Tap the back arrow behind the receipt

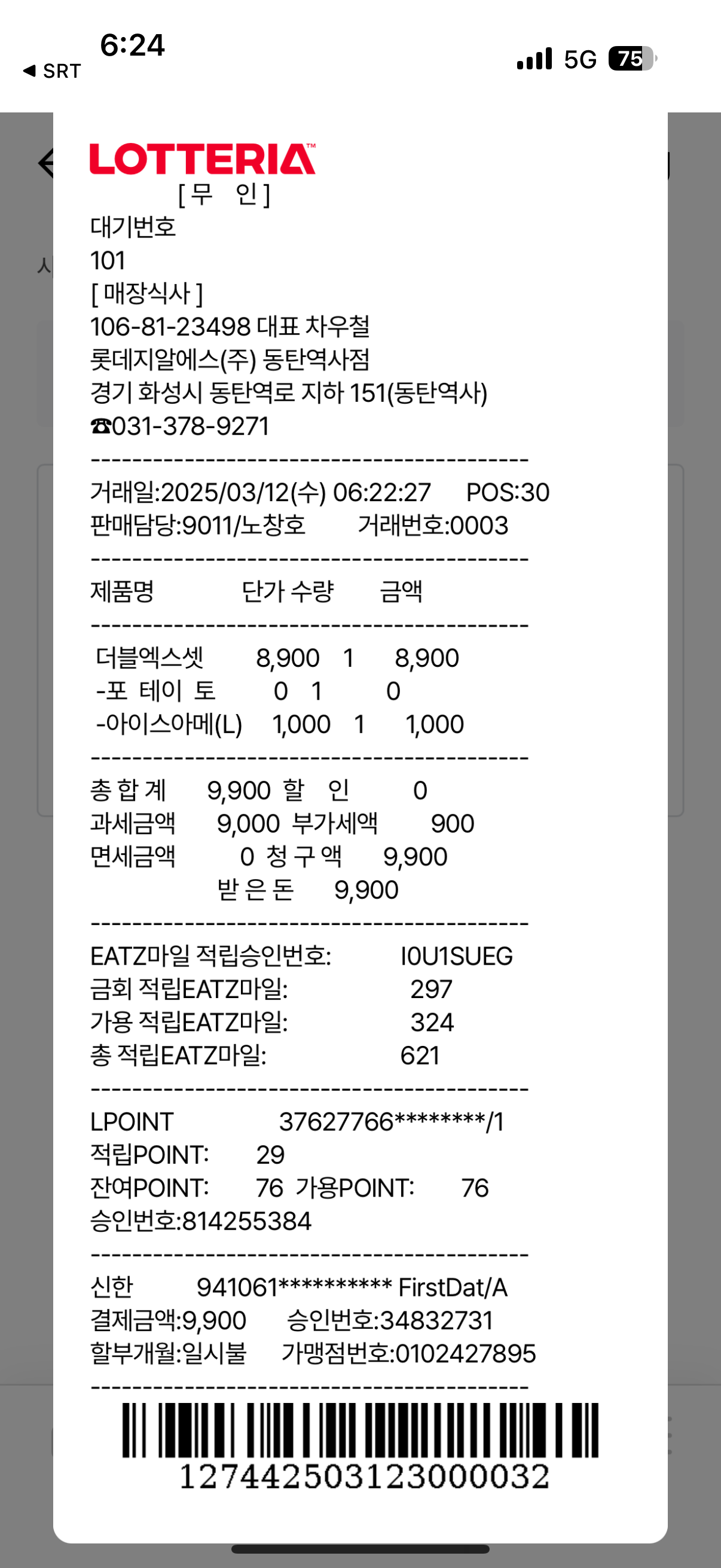point(45,163)
